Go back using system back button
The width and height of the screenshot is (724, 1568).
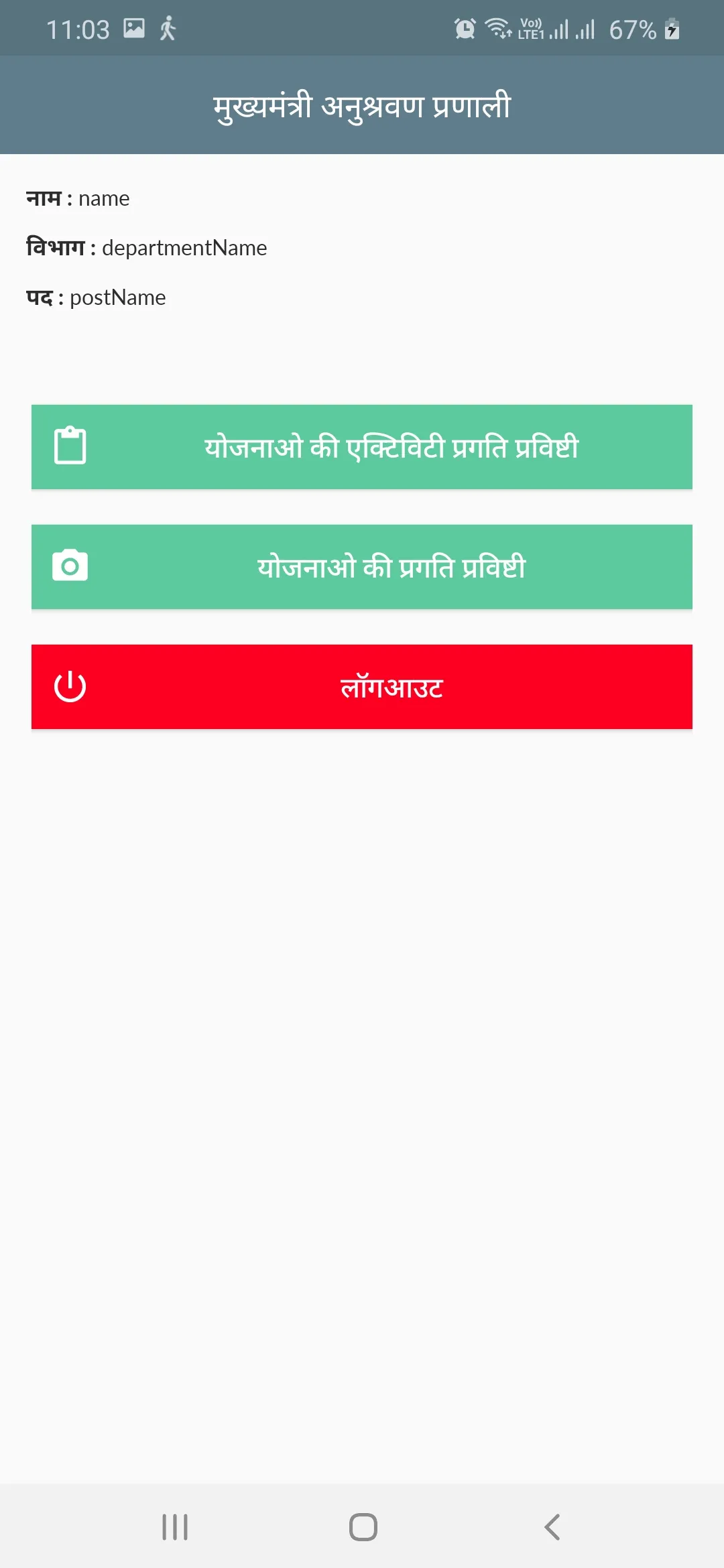(x=552, y=1527)
